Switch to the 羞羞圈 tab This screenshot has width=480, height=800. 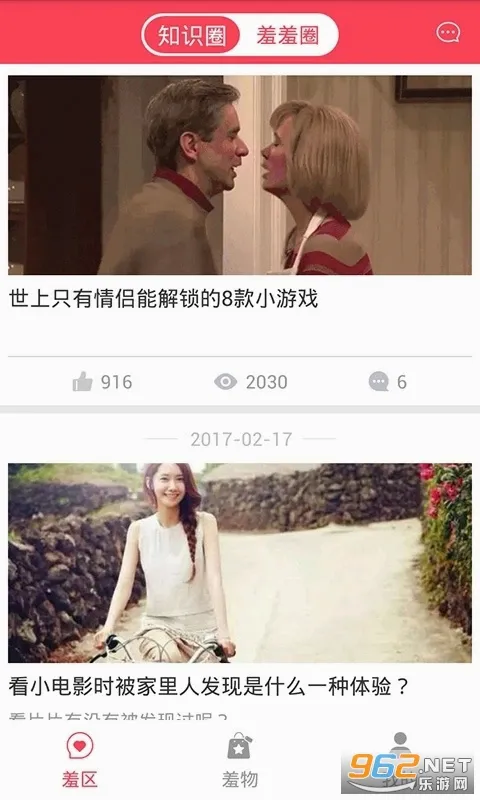[287, 35]
